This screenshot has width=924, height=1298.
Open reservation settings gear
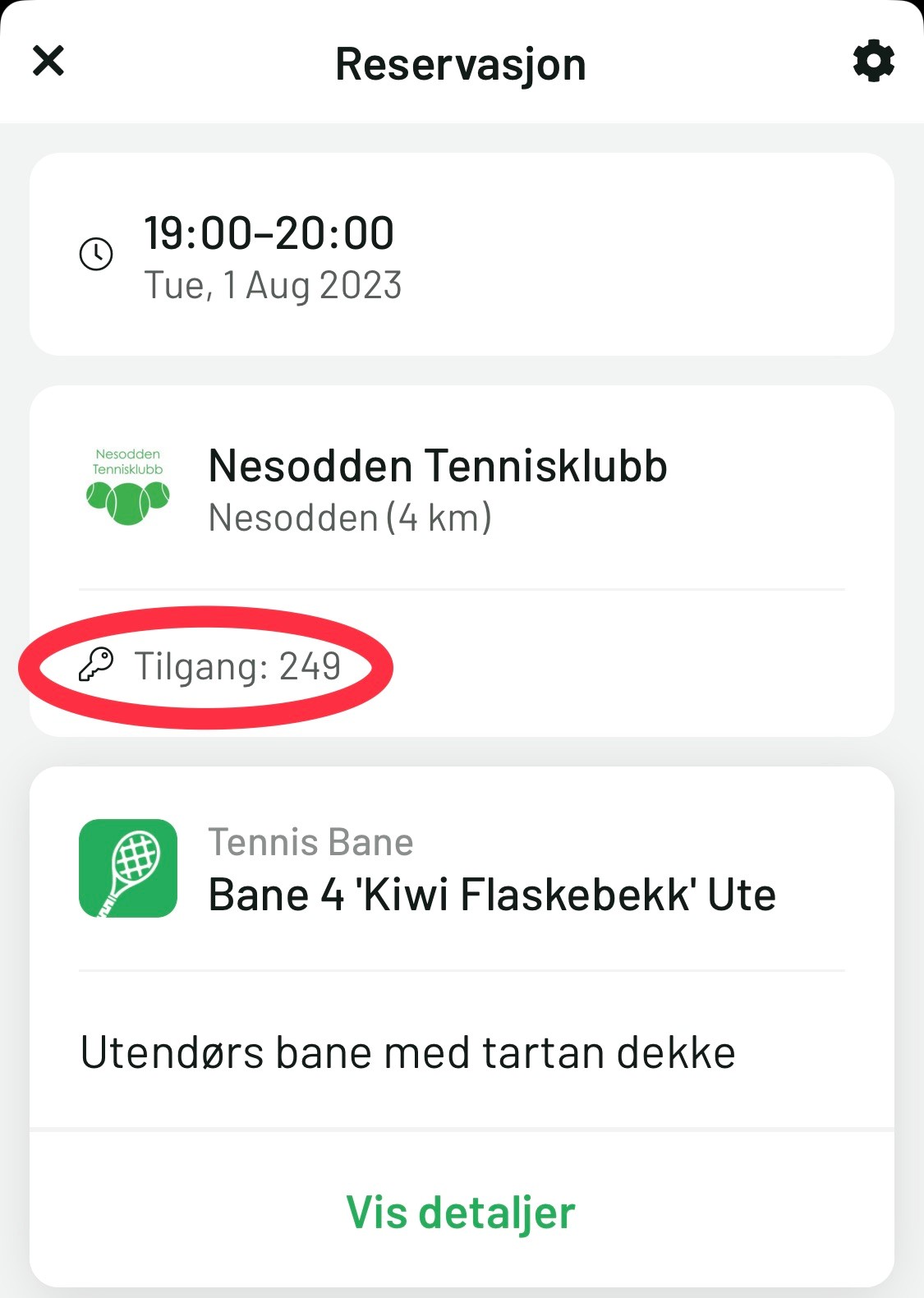click(873, 61)
